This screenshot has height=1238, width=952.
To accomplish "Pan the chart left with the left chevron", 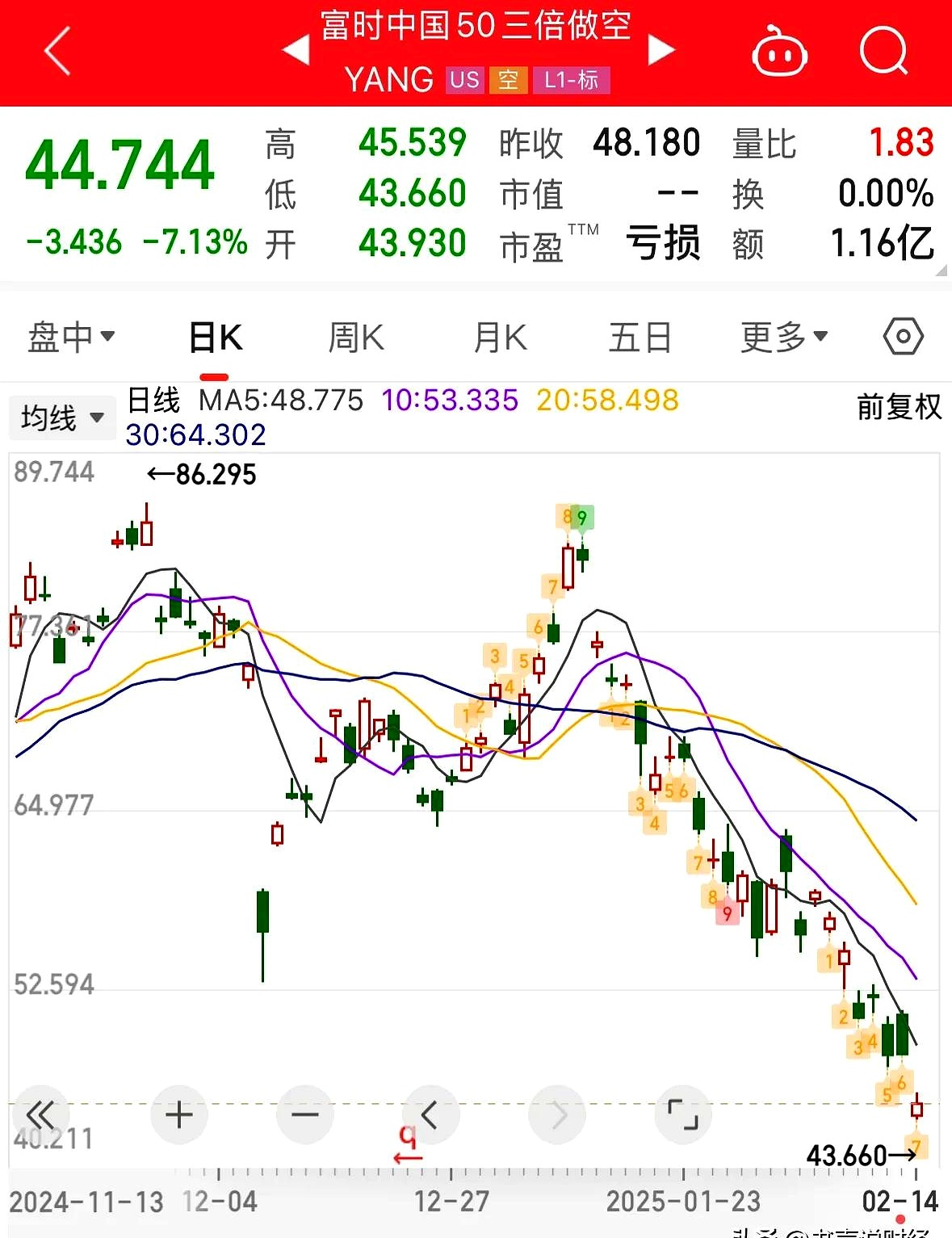I will [x=430, y=1114].
